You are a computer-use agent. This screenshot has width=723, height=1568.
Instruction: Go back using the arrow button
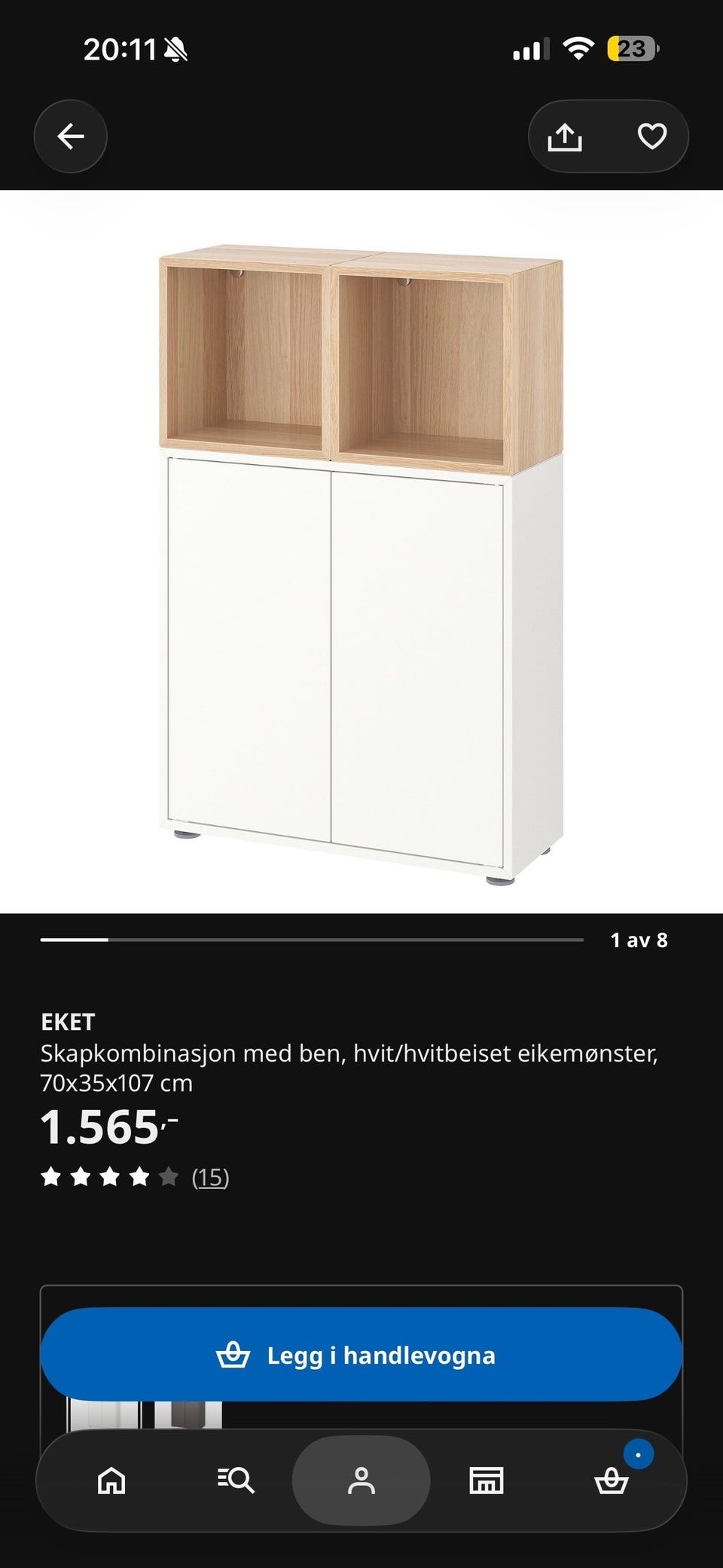71,136
